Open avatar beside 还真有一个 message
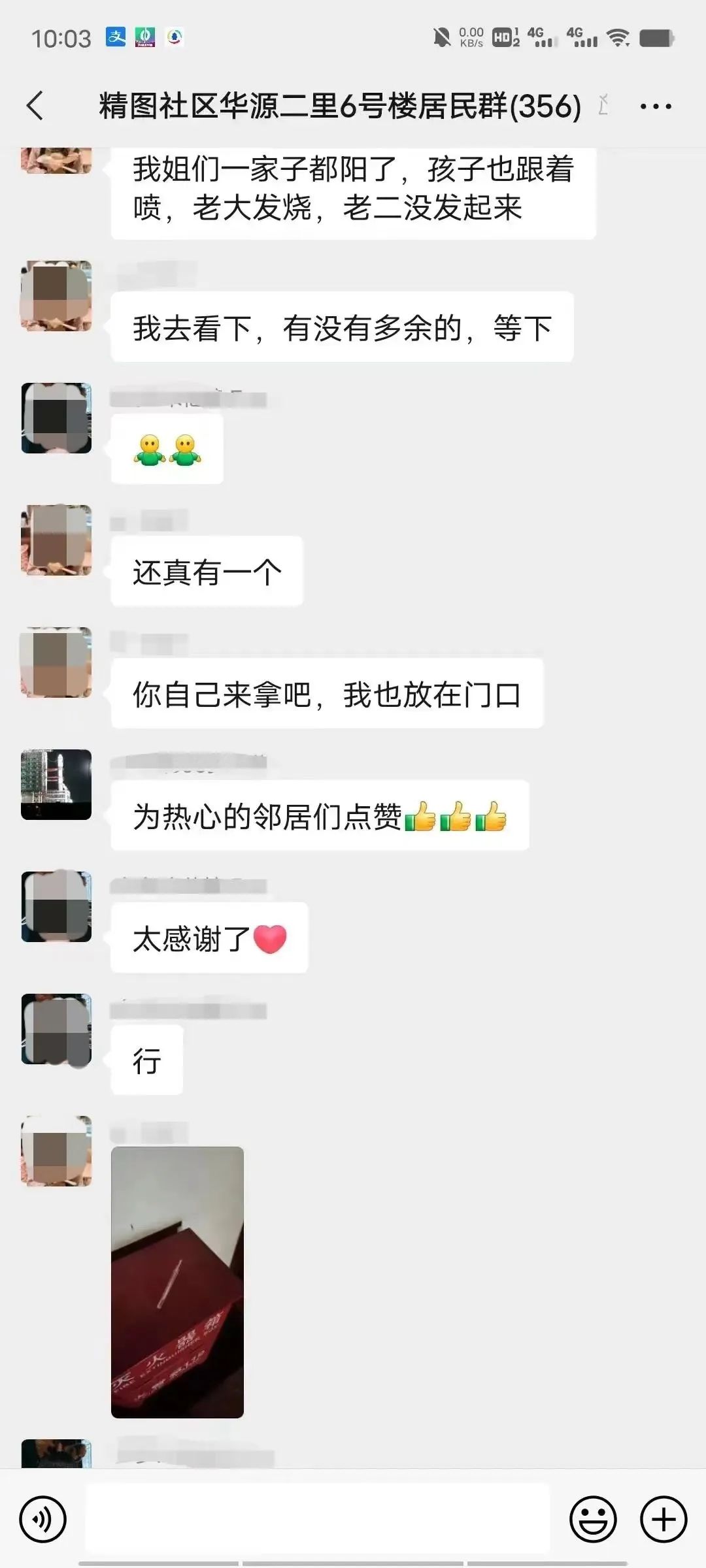 pyautogui.click(x=56, y=540)
